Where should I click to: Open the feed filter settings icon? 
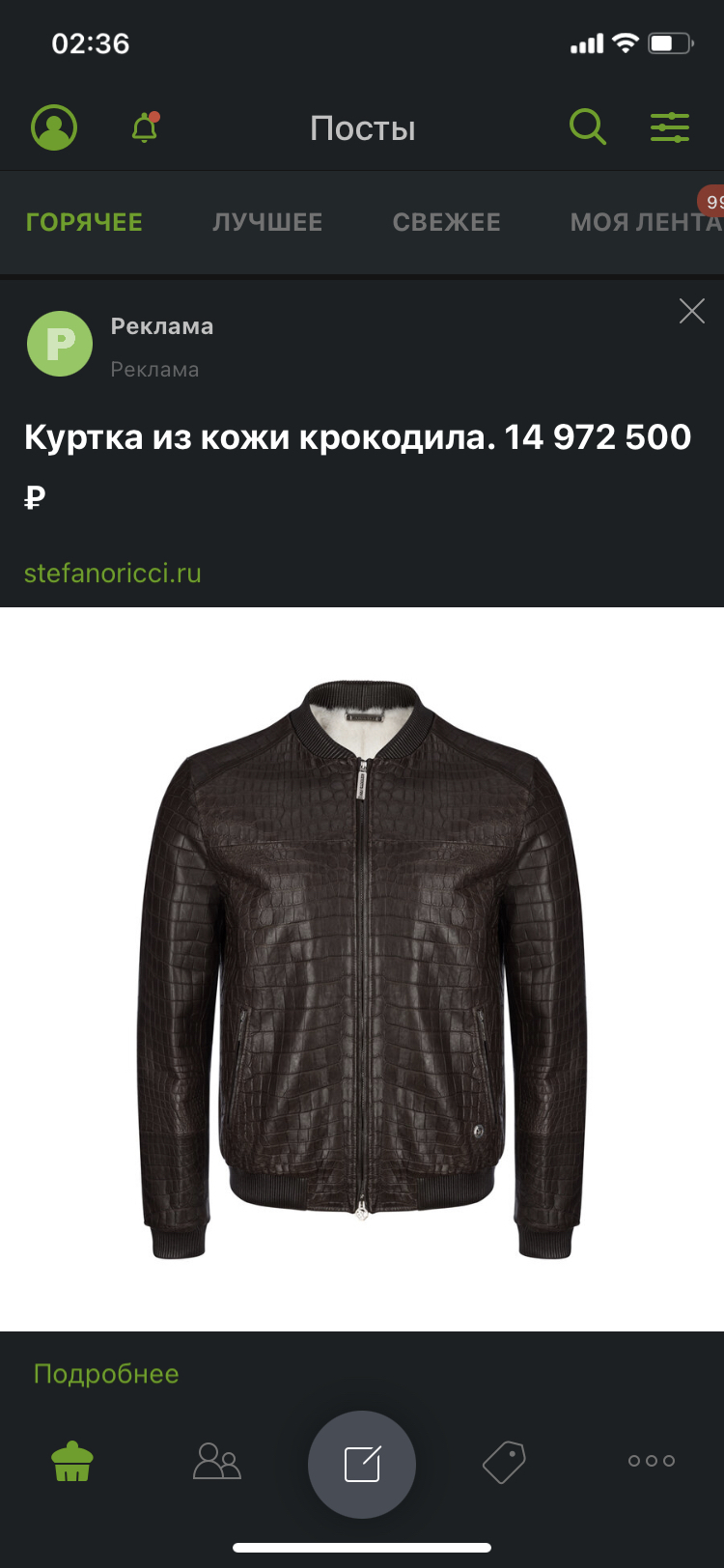(669, 127)
